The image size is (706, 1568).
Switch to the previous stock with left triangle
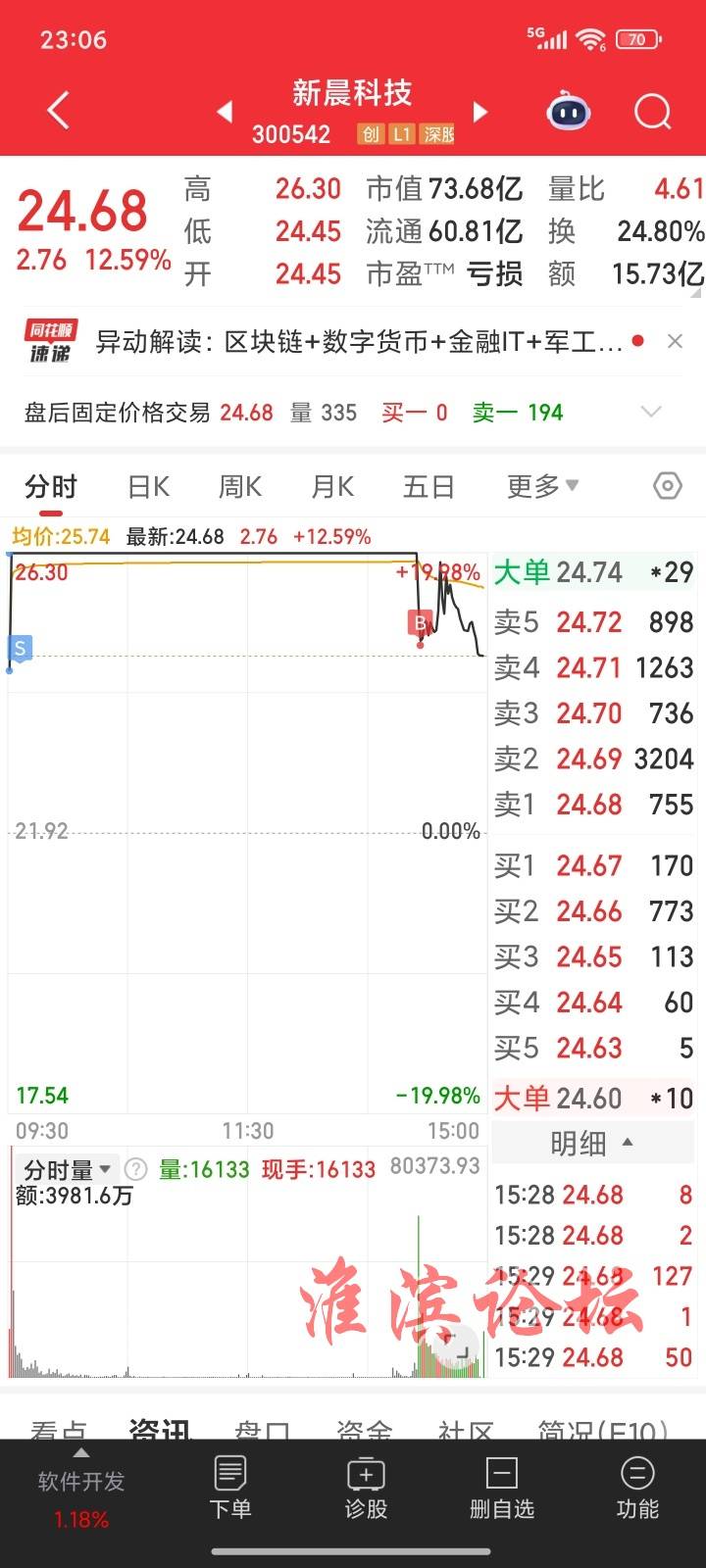225,112
